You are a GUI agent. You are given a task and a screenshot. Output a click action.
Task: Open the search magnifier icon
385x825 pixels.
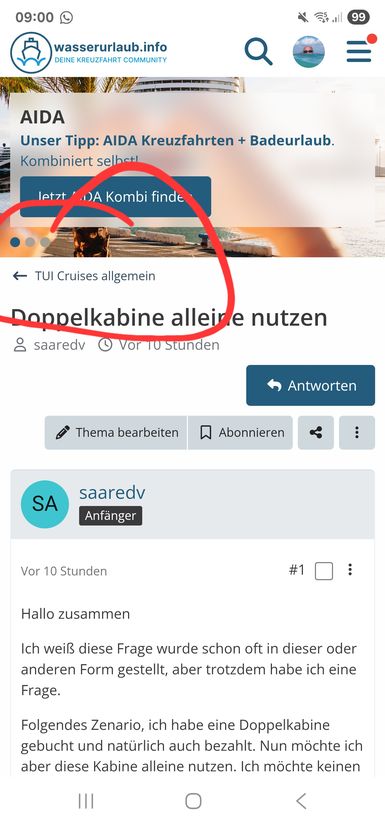(x=258, y=52)
